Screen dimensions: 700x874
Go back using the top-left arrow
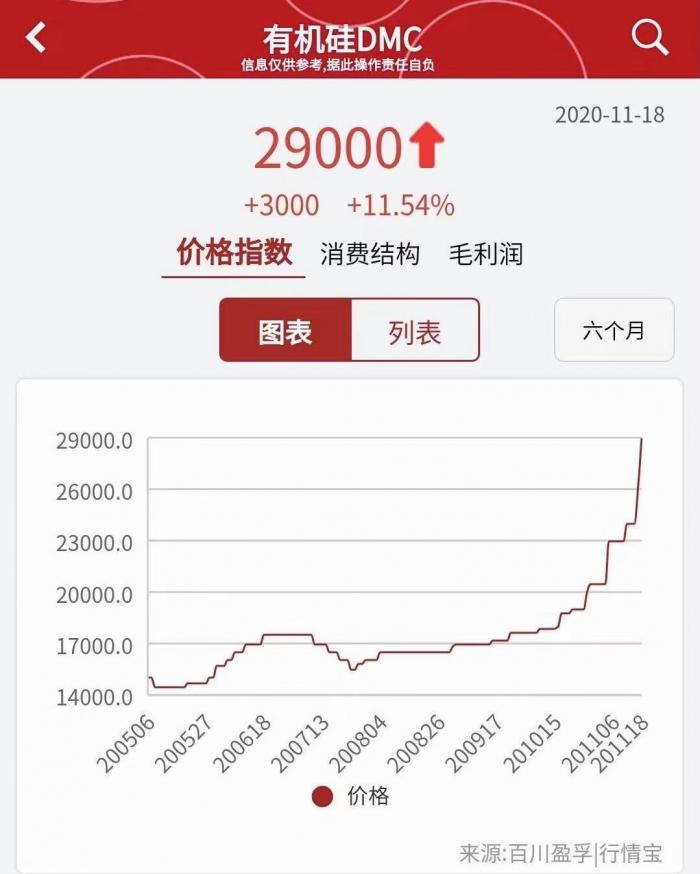36,38
